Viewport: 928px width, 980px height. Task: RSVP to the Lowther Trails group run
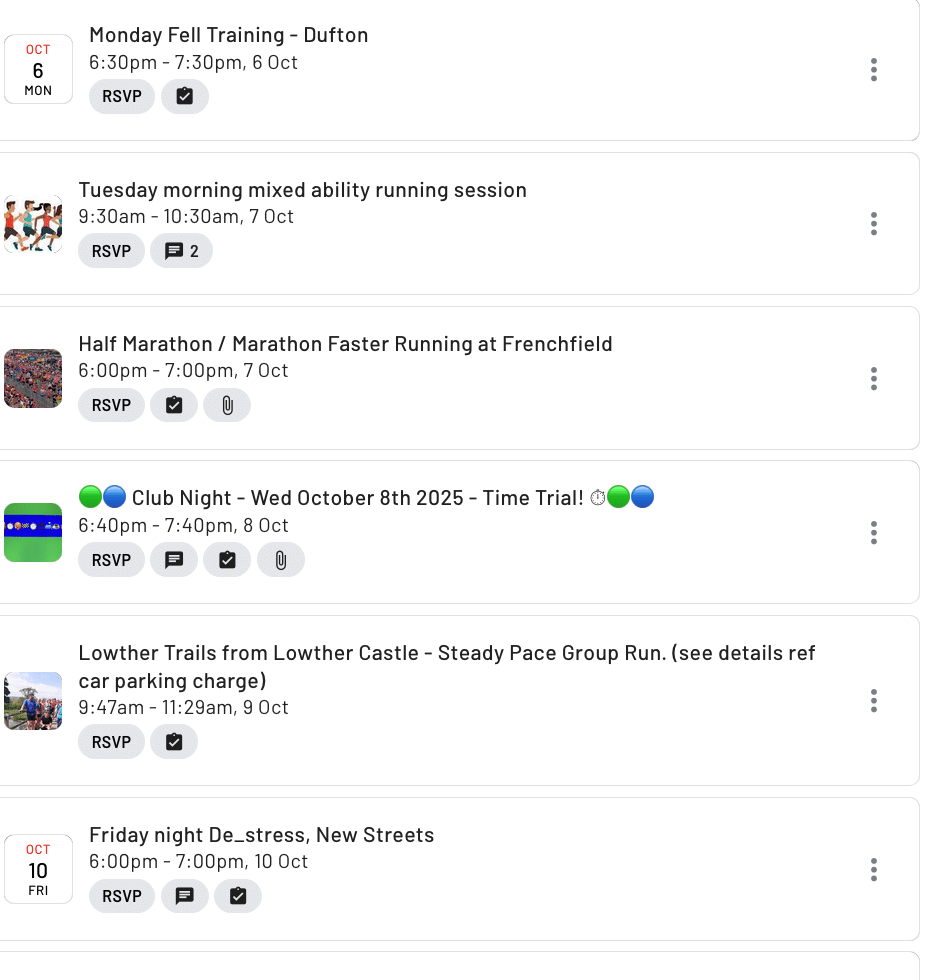[111, 742]
